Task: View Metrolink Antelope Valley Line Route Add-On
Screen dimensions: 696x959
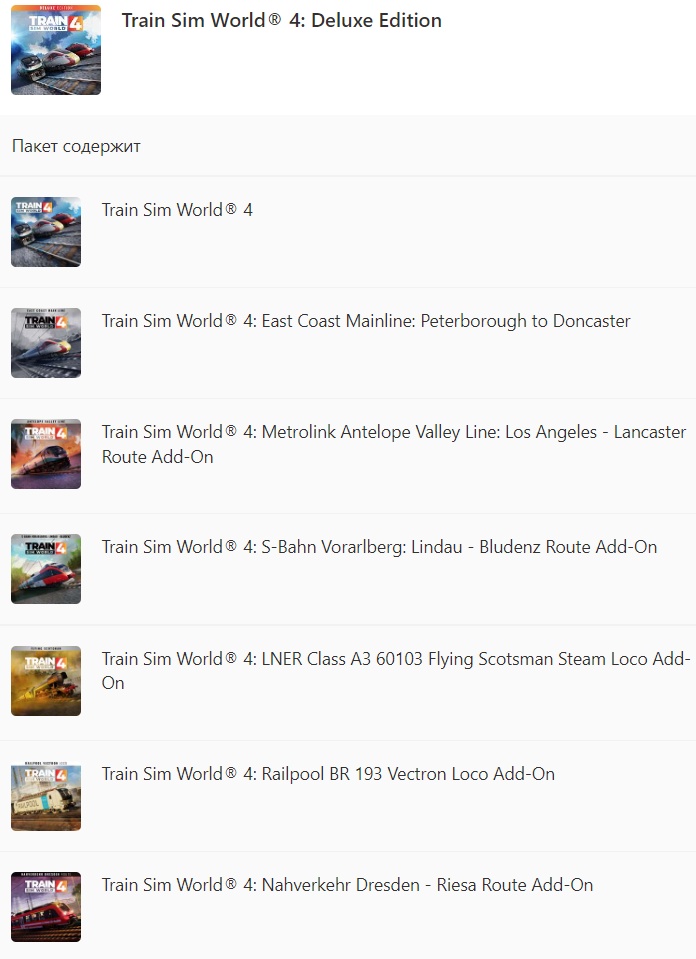Action: click(393, 444)
